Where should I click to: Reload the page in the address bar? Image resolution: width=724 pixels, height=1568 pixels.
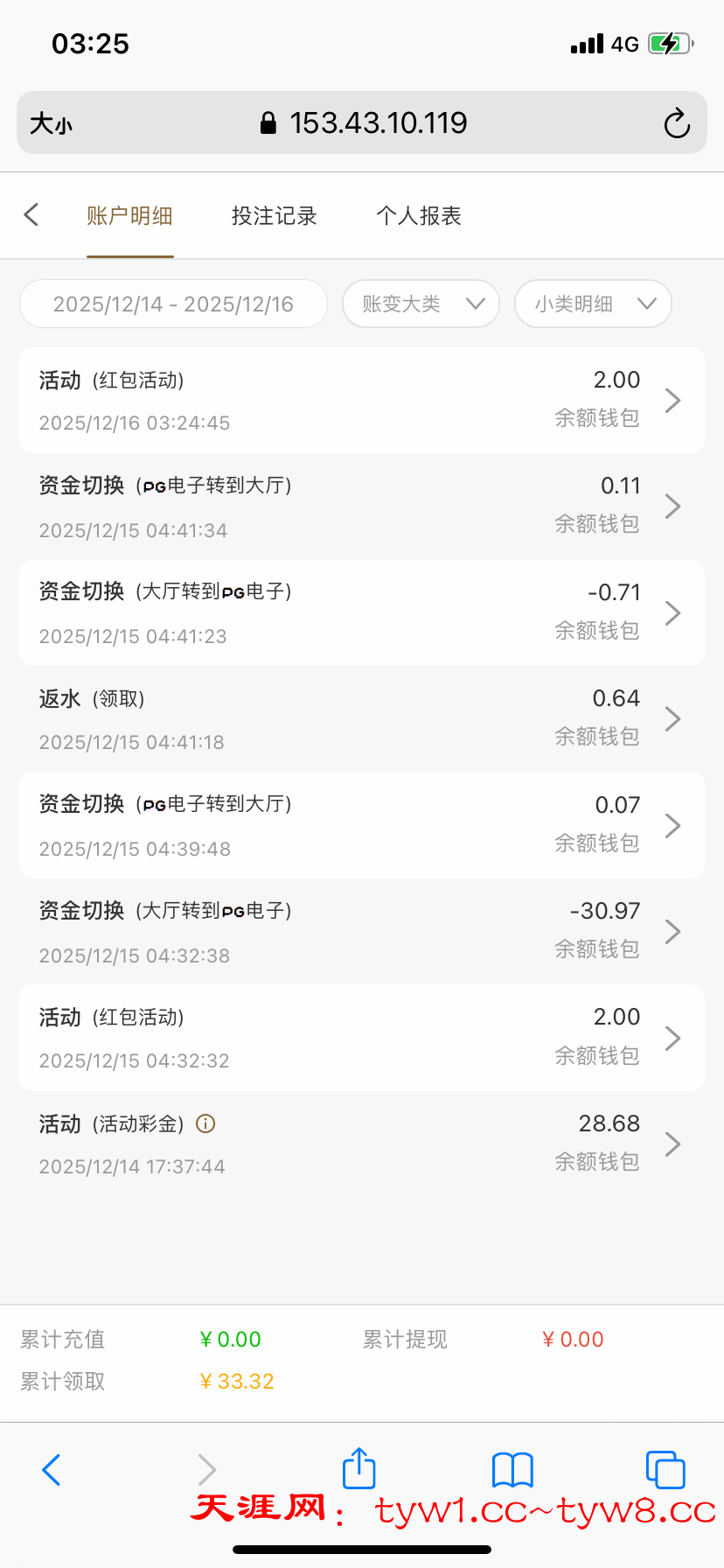[677, 123]
